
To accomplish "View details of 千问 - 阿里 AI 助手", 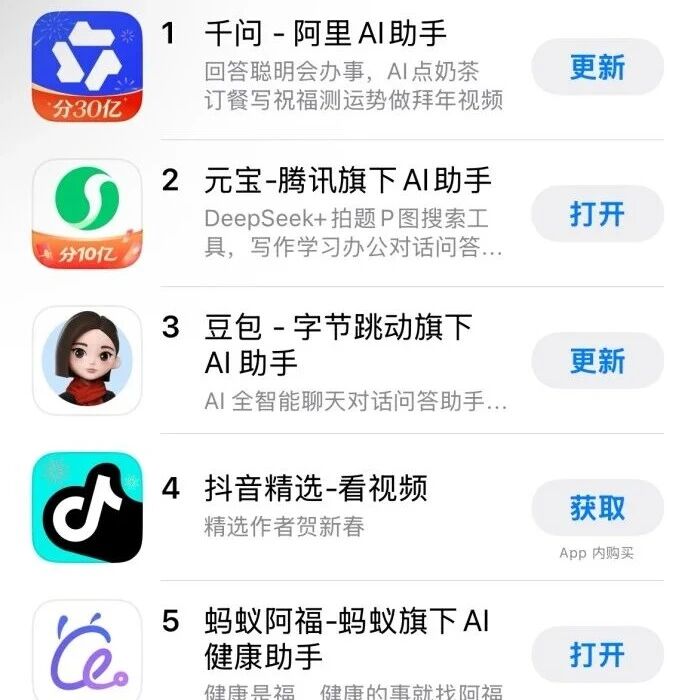I will tap(325, 33).
